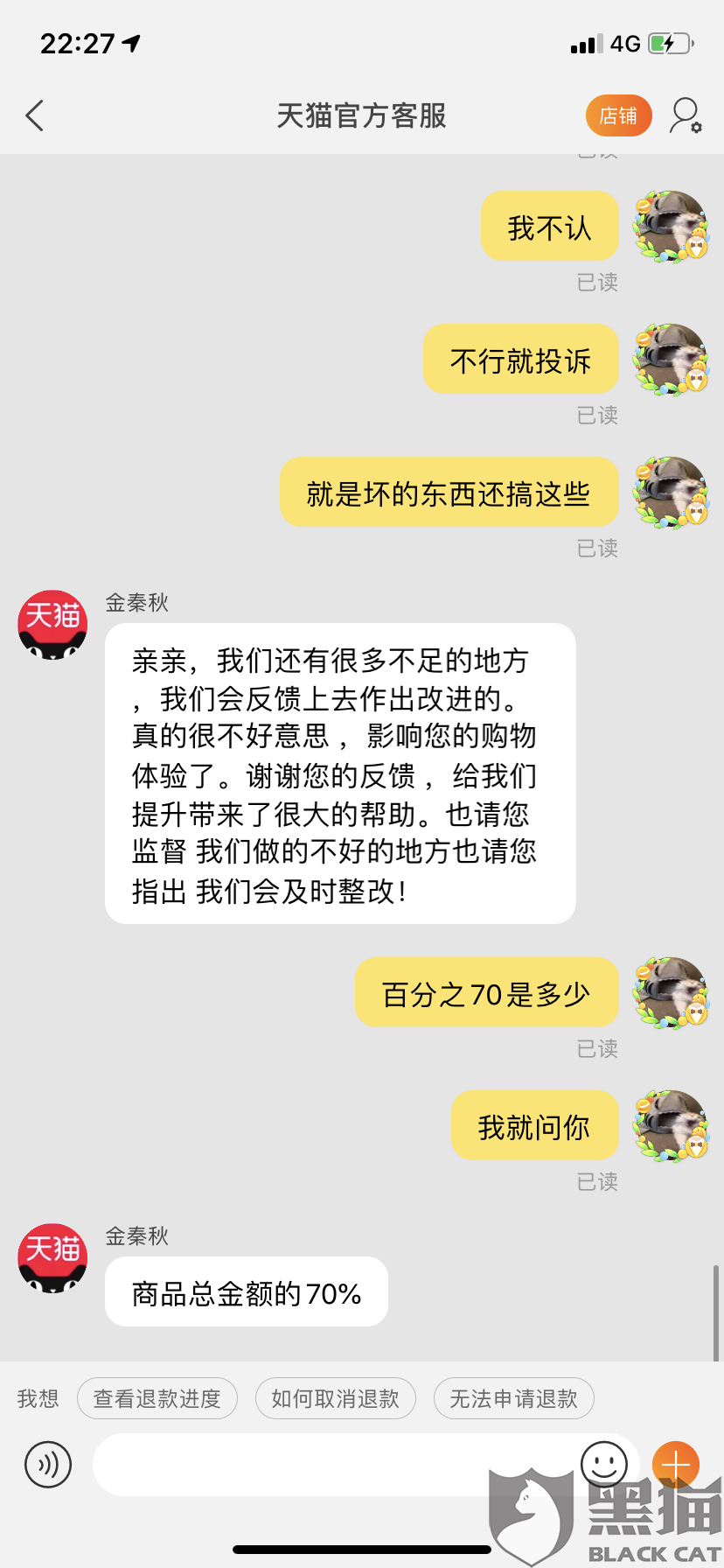Open 金秦秋's avatar next to the apology message
Viewport: 724px width, 1568px height.
coord(52,625)
